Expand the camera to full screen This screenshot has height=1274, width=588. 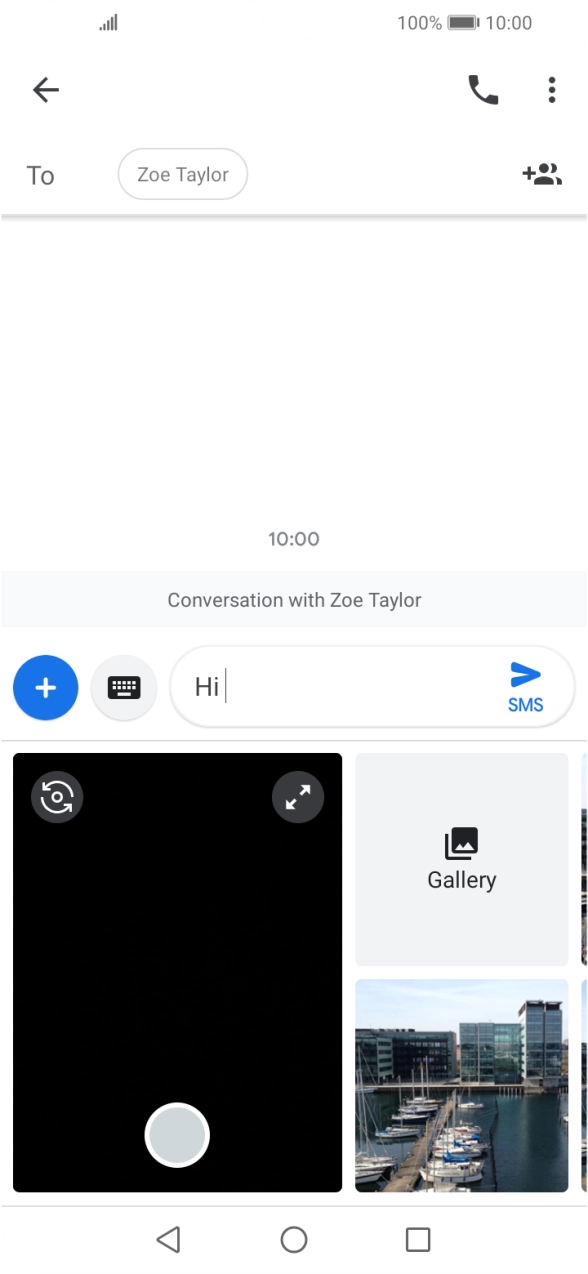(x=298, y=797)
